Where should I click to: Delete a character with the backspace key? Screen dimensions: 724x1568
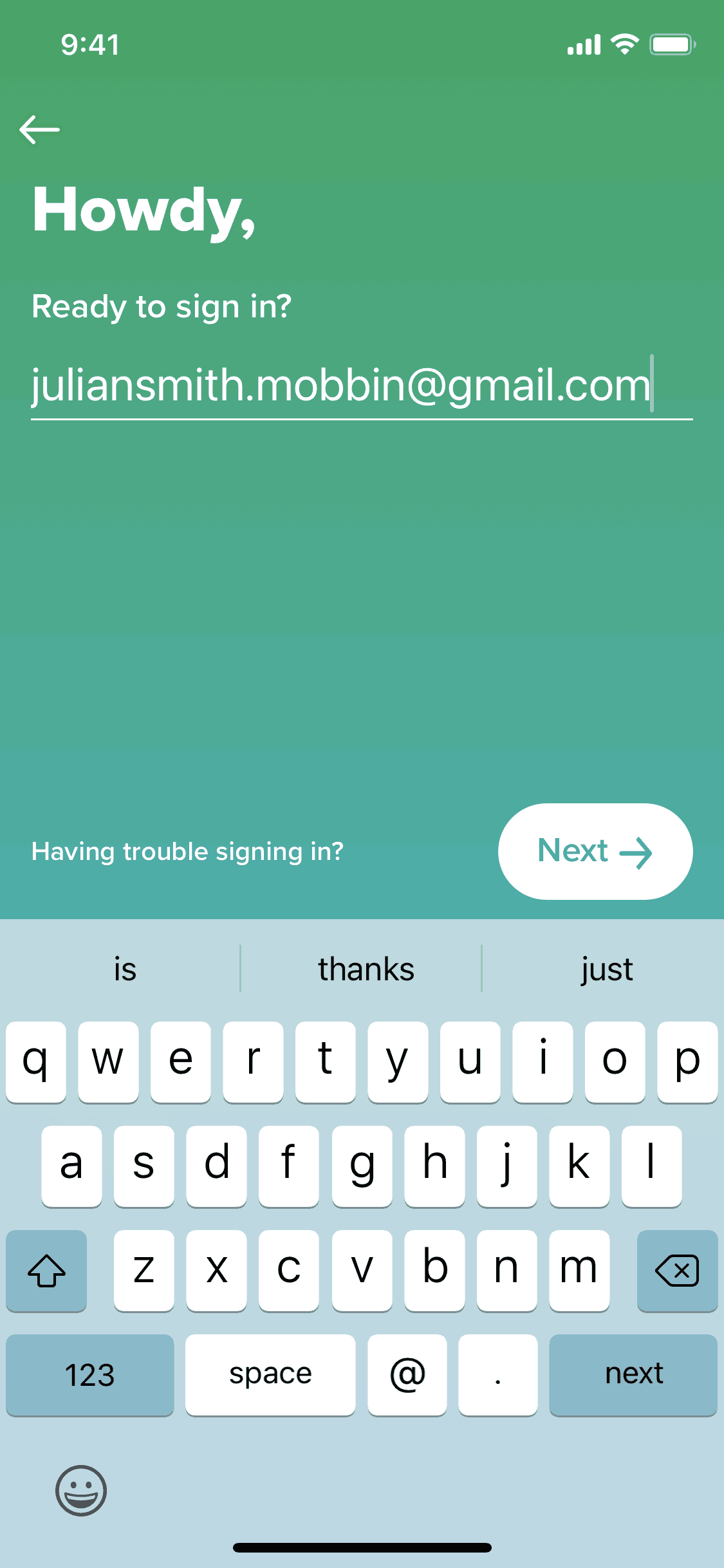pyautogui.click(x=676, y=1271)
